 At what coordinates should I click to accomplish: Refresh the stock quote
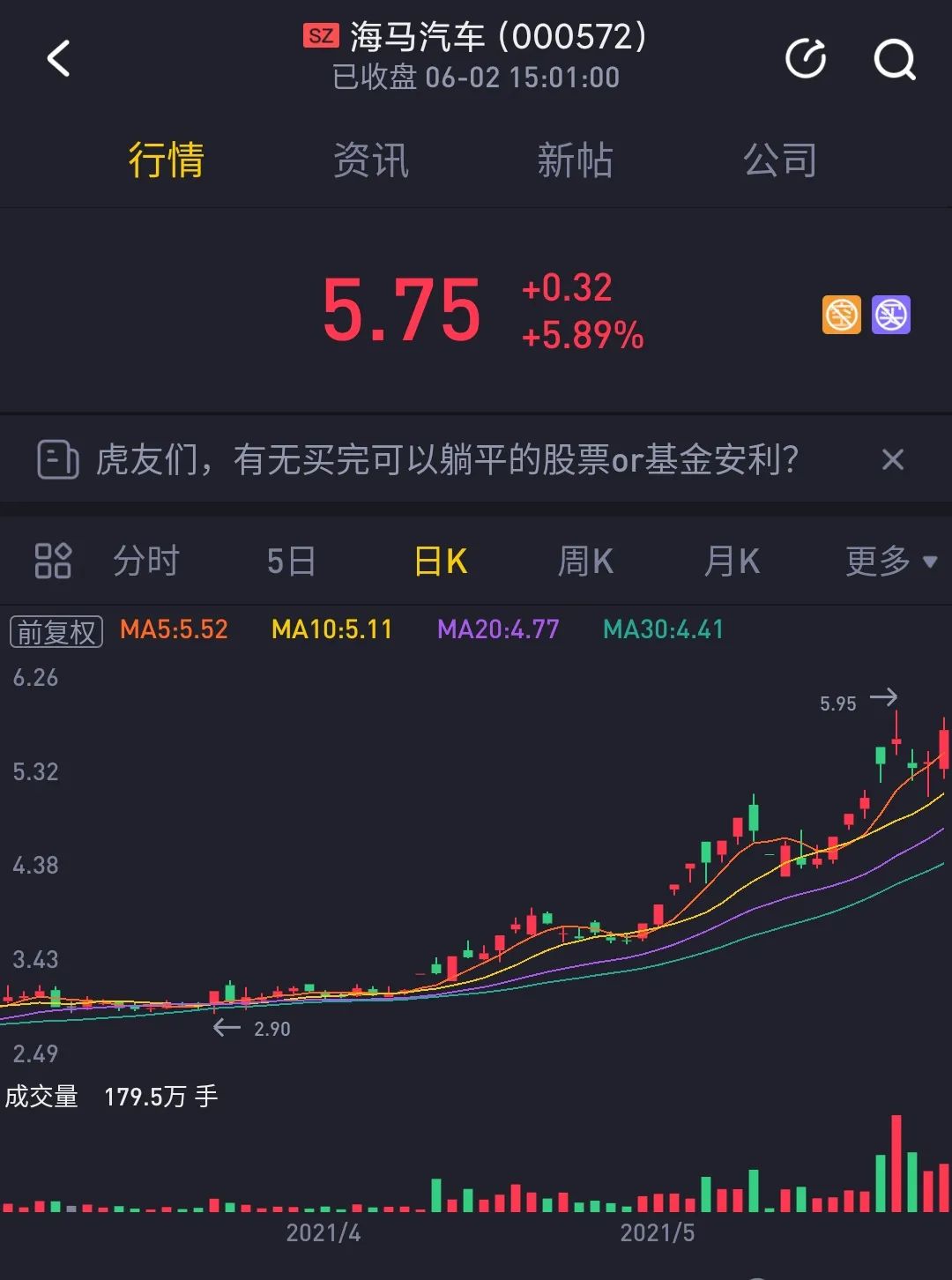pos(806,59)
